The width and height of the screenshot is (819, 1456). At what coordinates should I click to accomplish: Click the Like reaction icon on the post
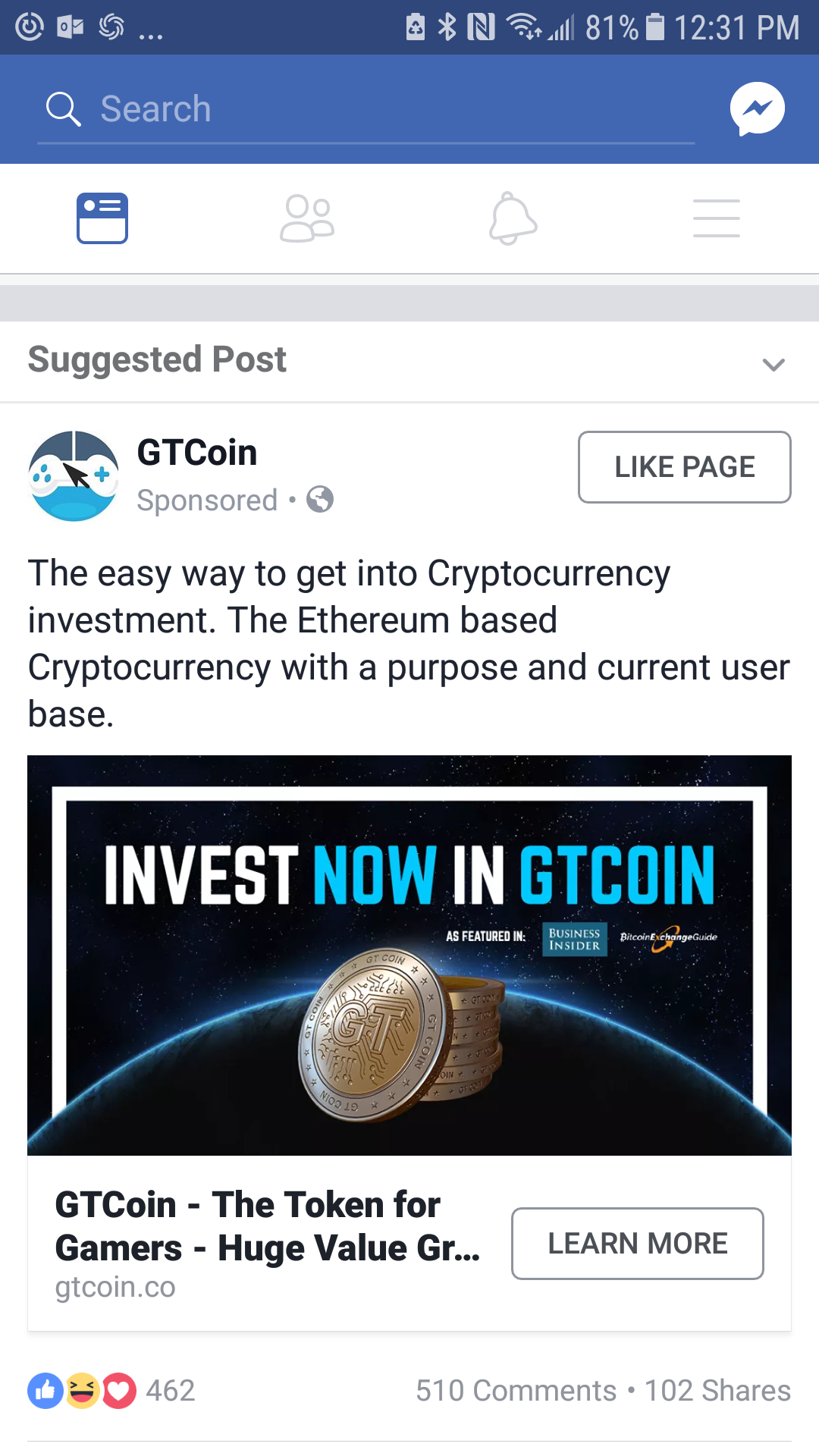coord(45,1390)
